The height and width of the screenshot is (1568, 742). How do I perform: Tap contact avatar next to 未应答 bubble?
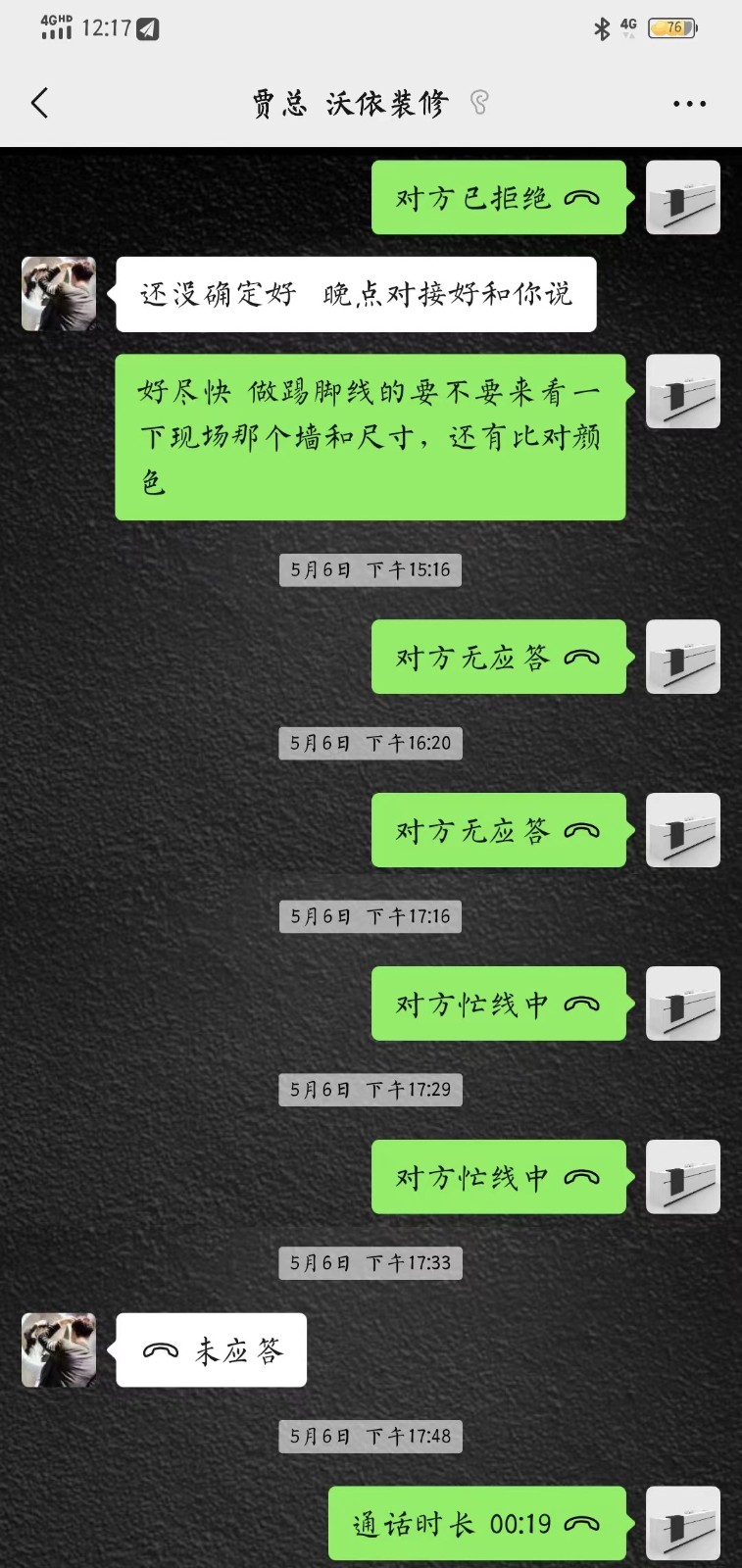[59, 1350]
